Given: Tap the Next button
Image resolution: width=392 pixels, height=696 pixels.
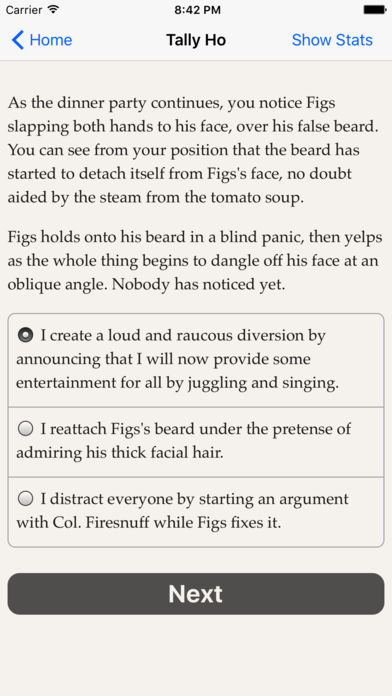Looking at the screenshot, I should pyautogui.click(x=196, y=594).
